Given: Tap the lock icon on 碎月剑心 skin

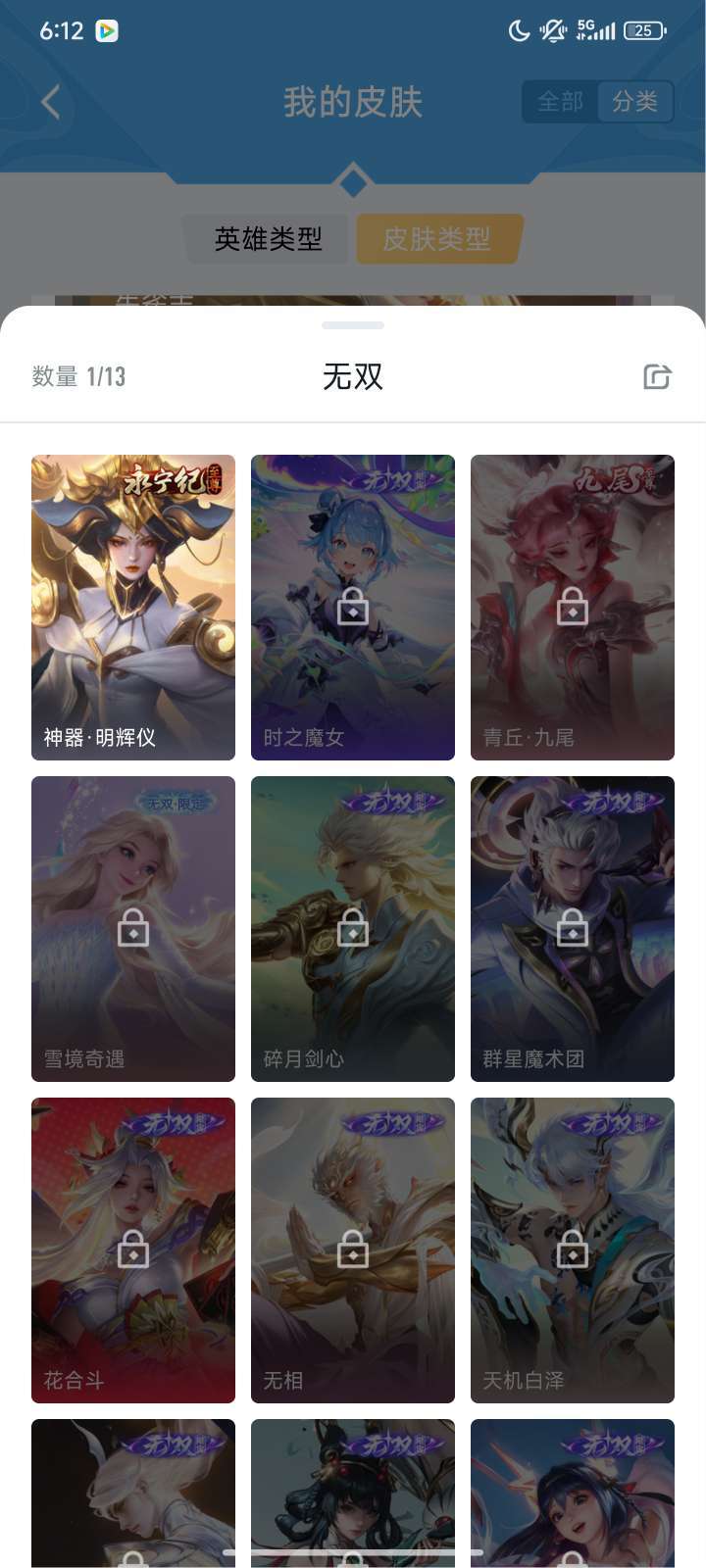Looking at the screenshot, I should coord(353,930).
